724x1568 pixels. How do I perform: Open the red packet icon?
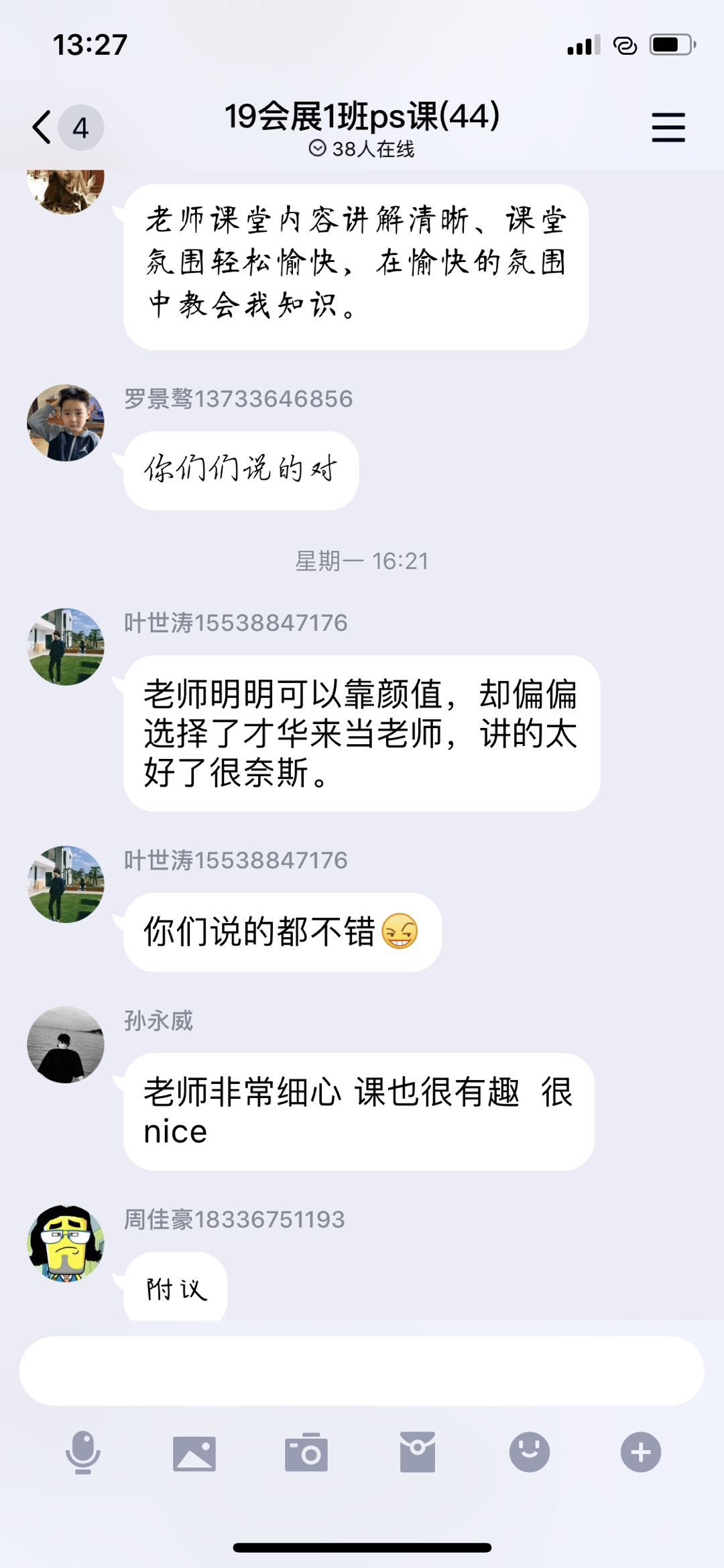(x=418, y=1453)
